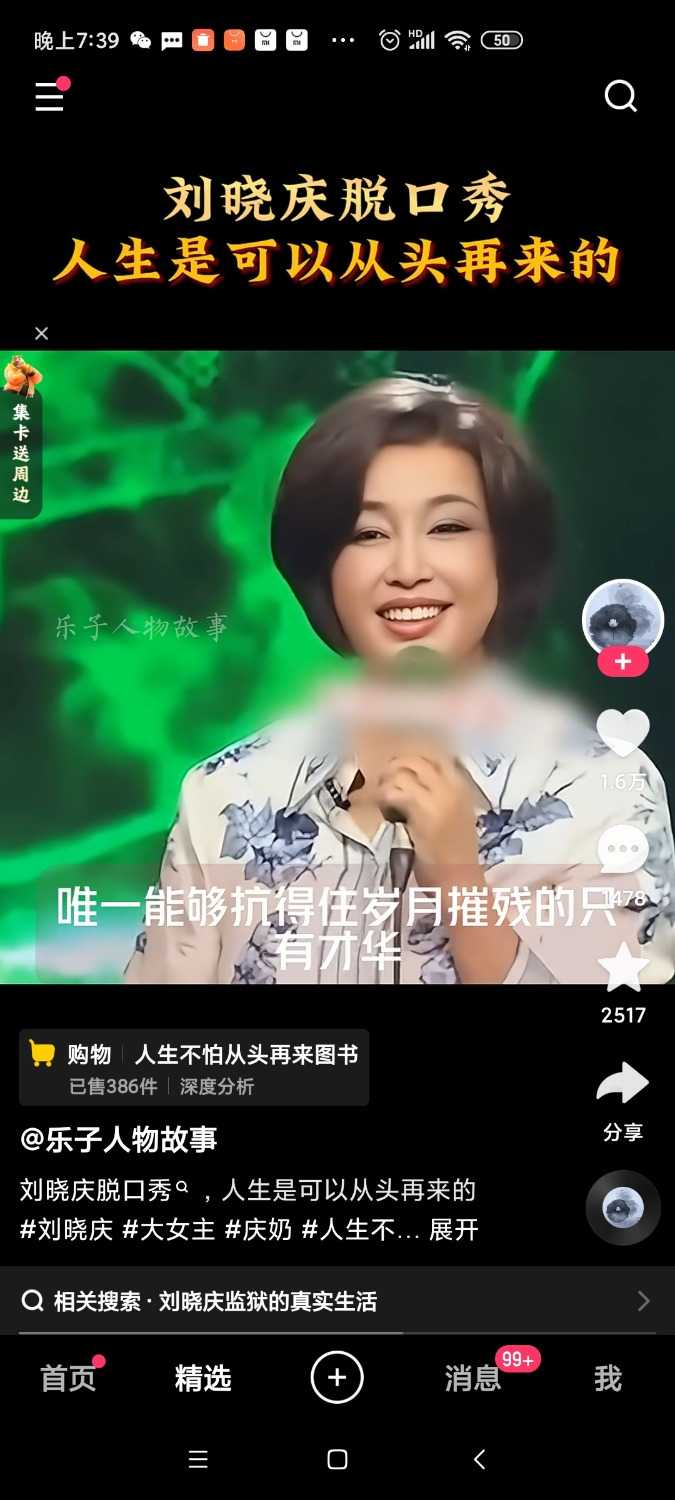Screen dimensions: 675x1500
Task: Go back using system navigation arrow
Action: point(479,1459)
